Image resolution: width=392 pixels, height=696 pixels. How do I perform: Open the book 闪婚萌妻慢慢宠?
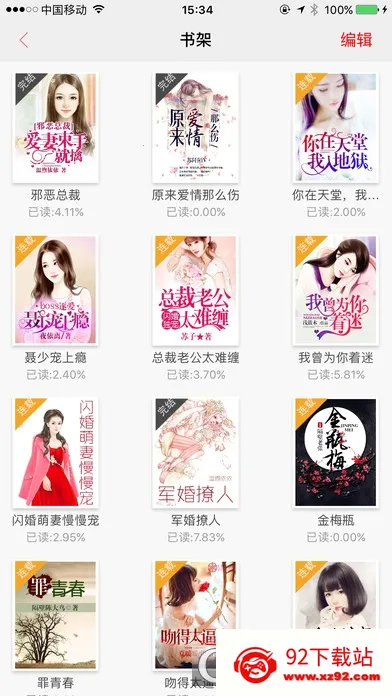coord(55,452)
